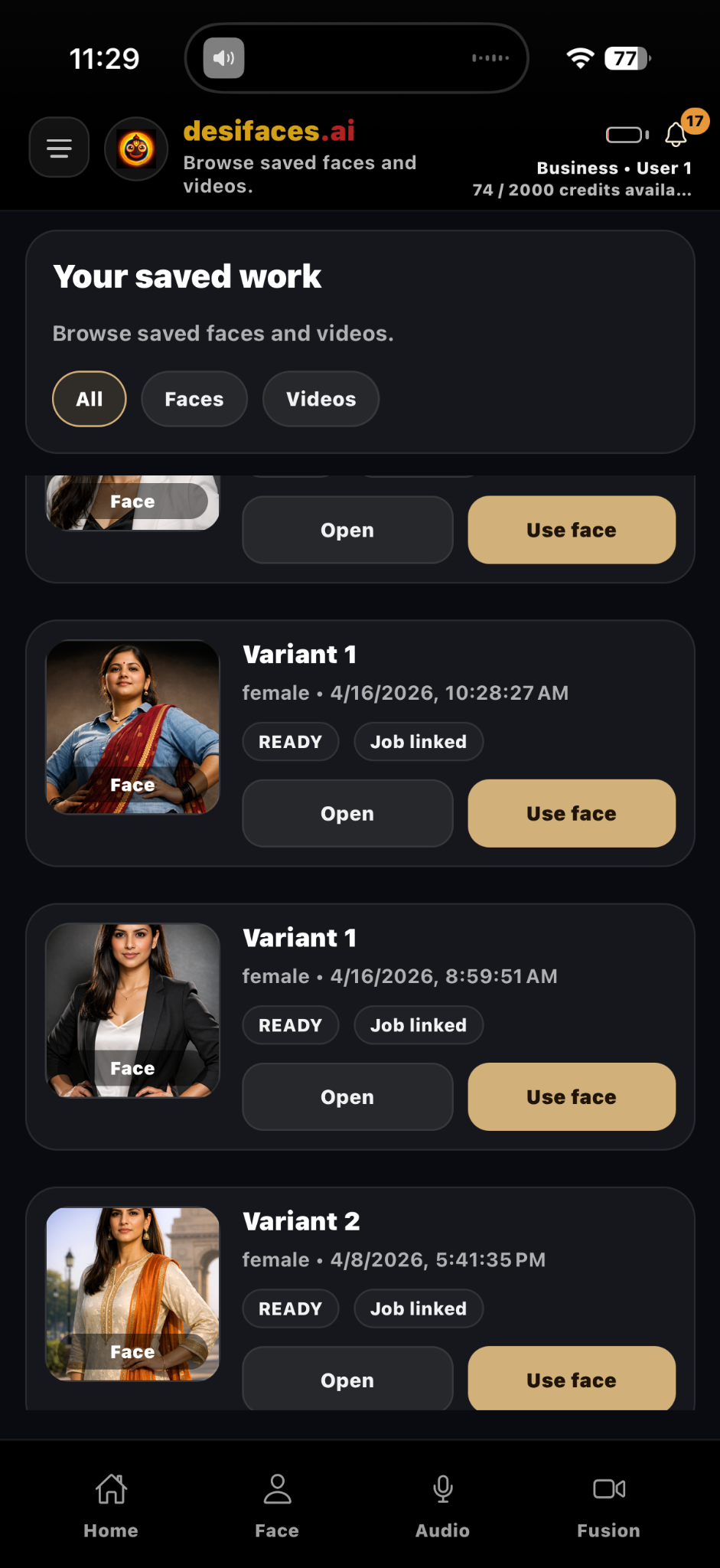Tap the Face thumbnail of Variant 2
This screenshot has height=1568, width=720.
tap(132, 1294)
